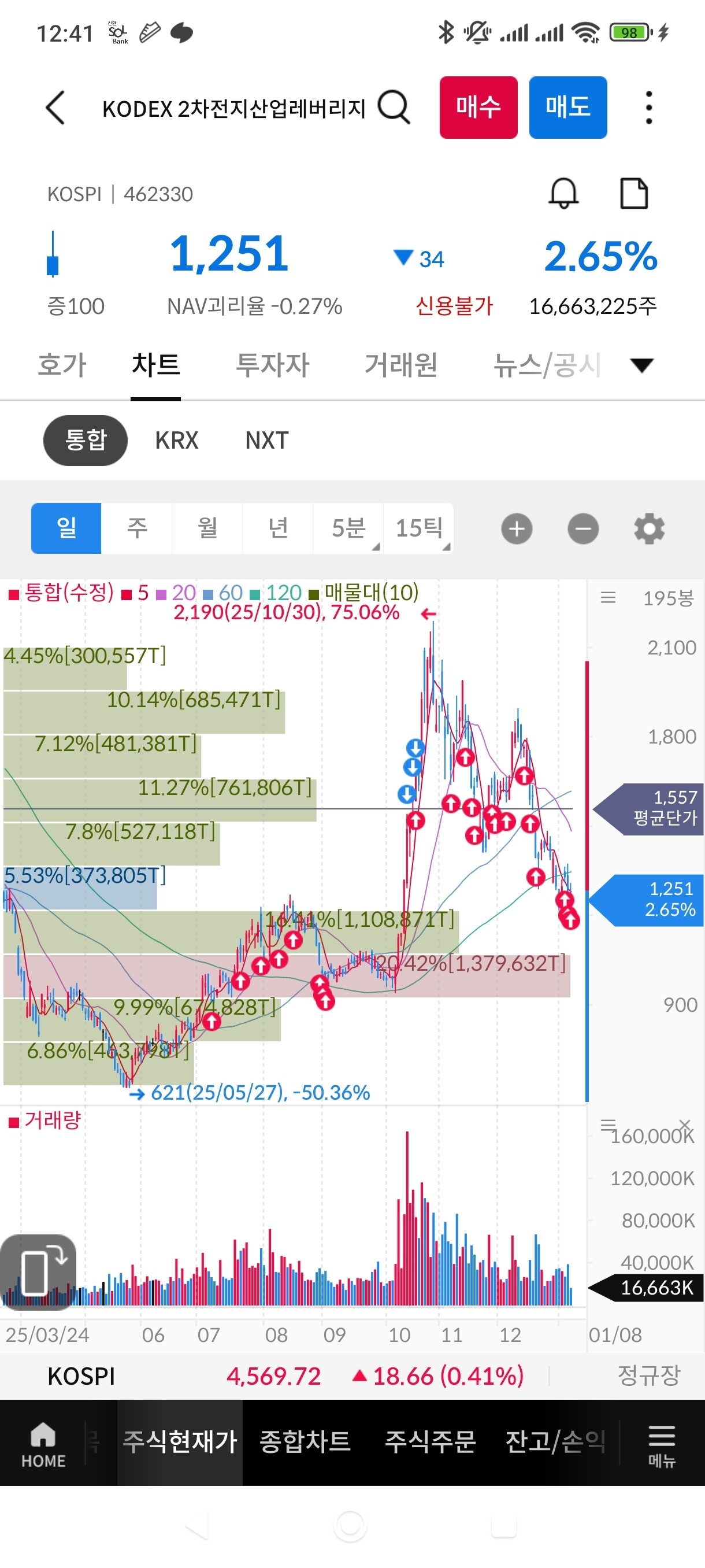Tap the blue 매도 sell button
The height and width of the screenshot is (1568, 705).
(567, 107)
